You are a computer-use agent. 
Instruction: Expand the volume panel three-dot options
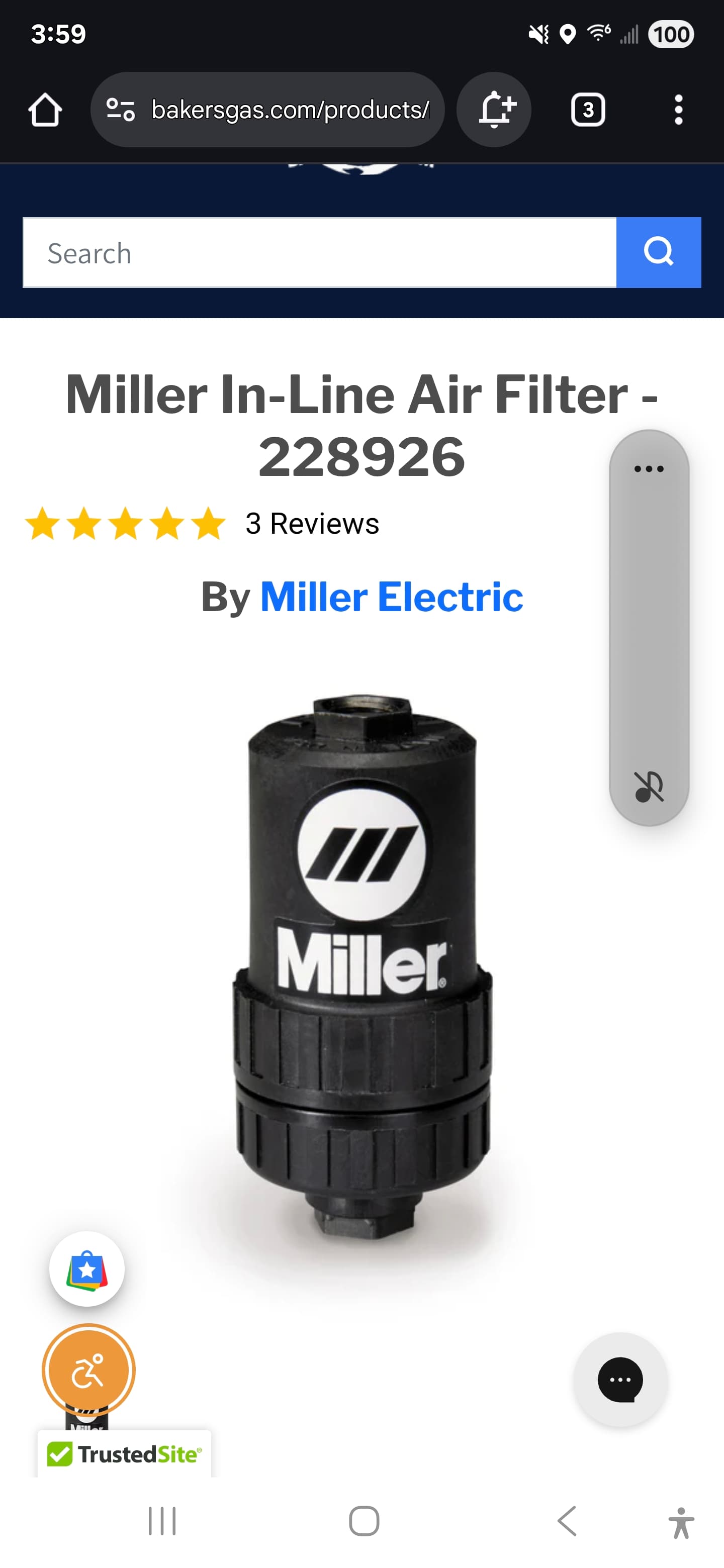pos(649,469)
